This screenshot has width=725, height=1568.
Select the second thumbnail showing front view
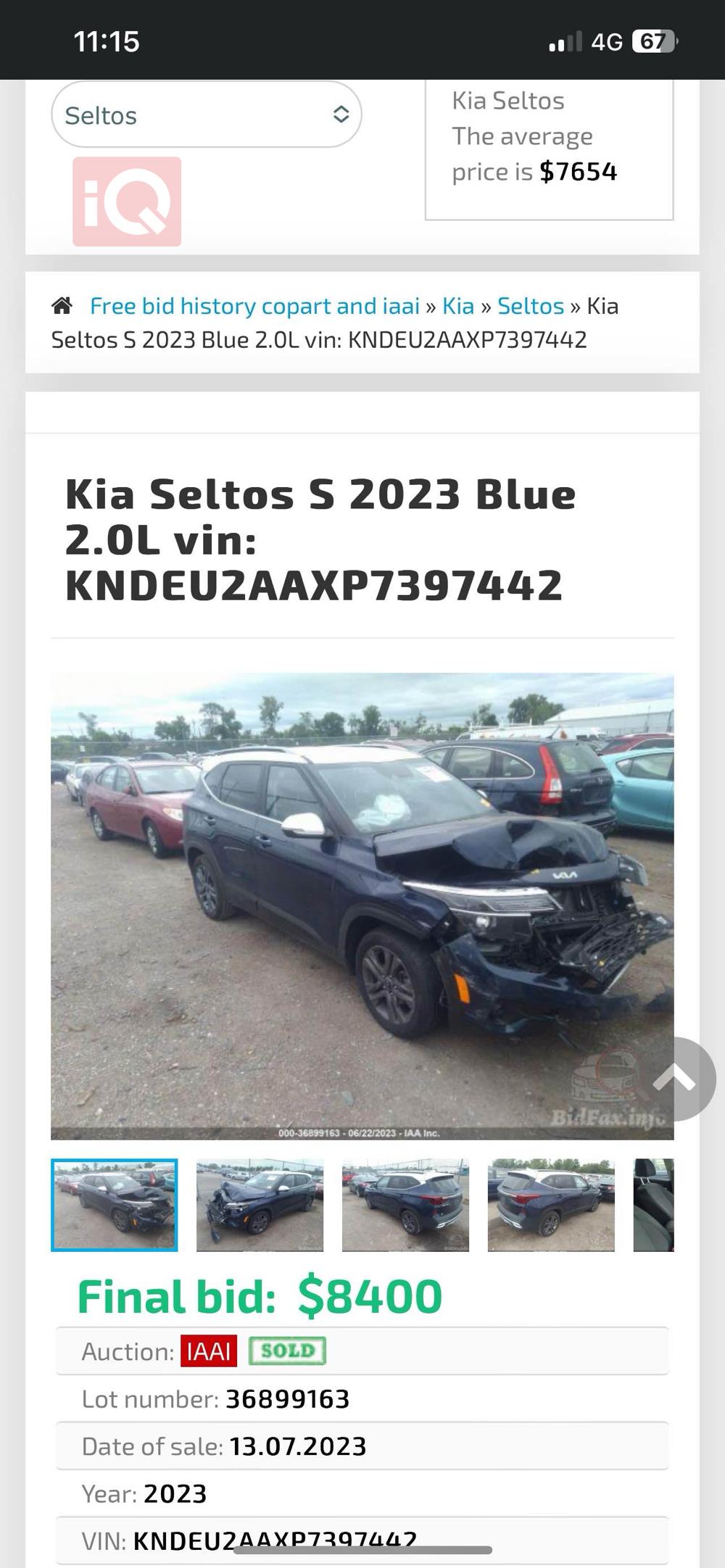click(x=260, y=1205)
